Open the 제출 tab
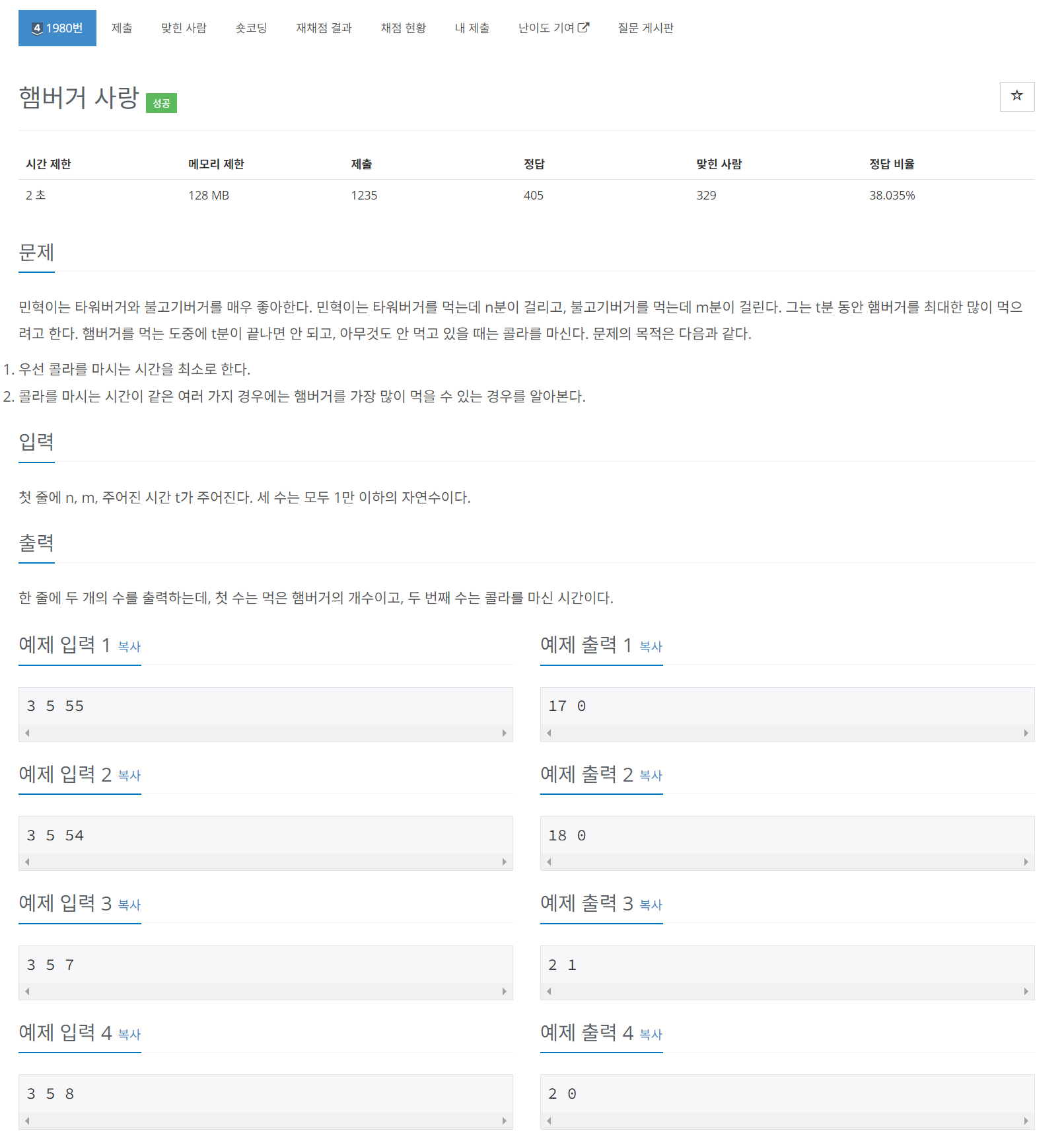The width and height of the screenshot is (1064, 1145). (x=122, y=28)
